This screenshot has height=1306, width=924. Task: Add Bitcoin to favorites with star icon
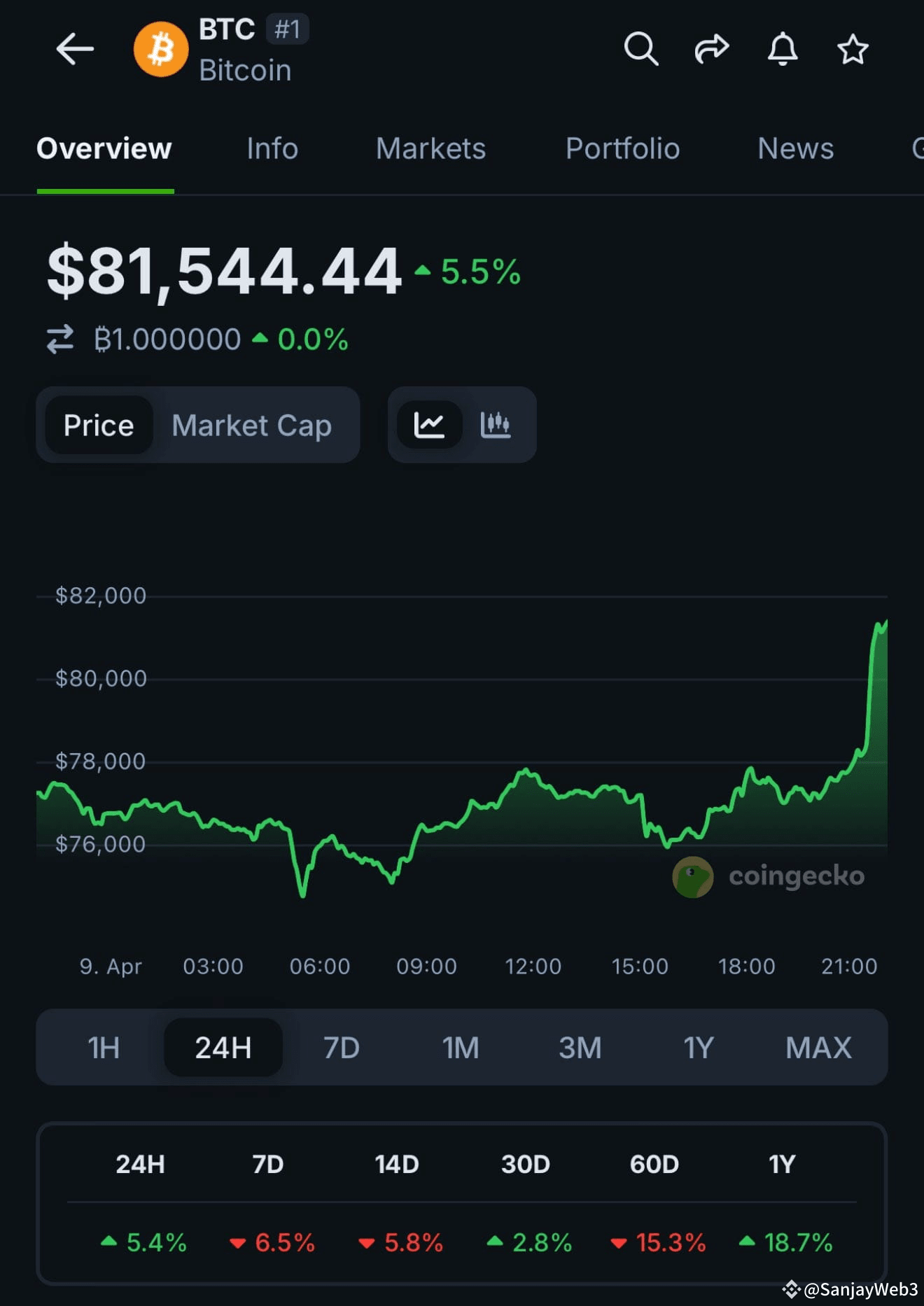pyautogui.click(x=853, y=49)
